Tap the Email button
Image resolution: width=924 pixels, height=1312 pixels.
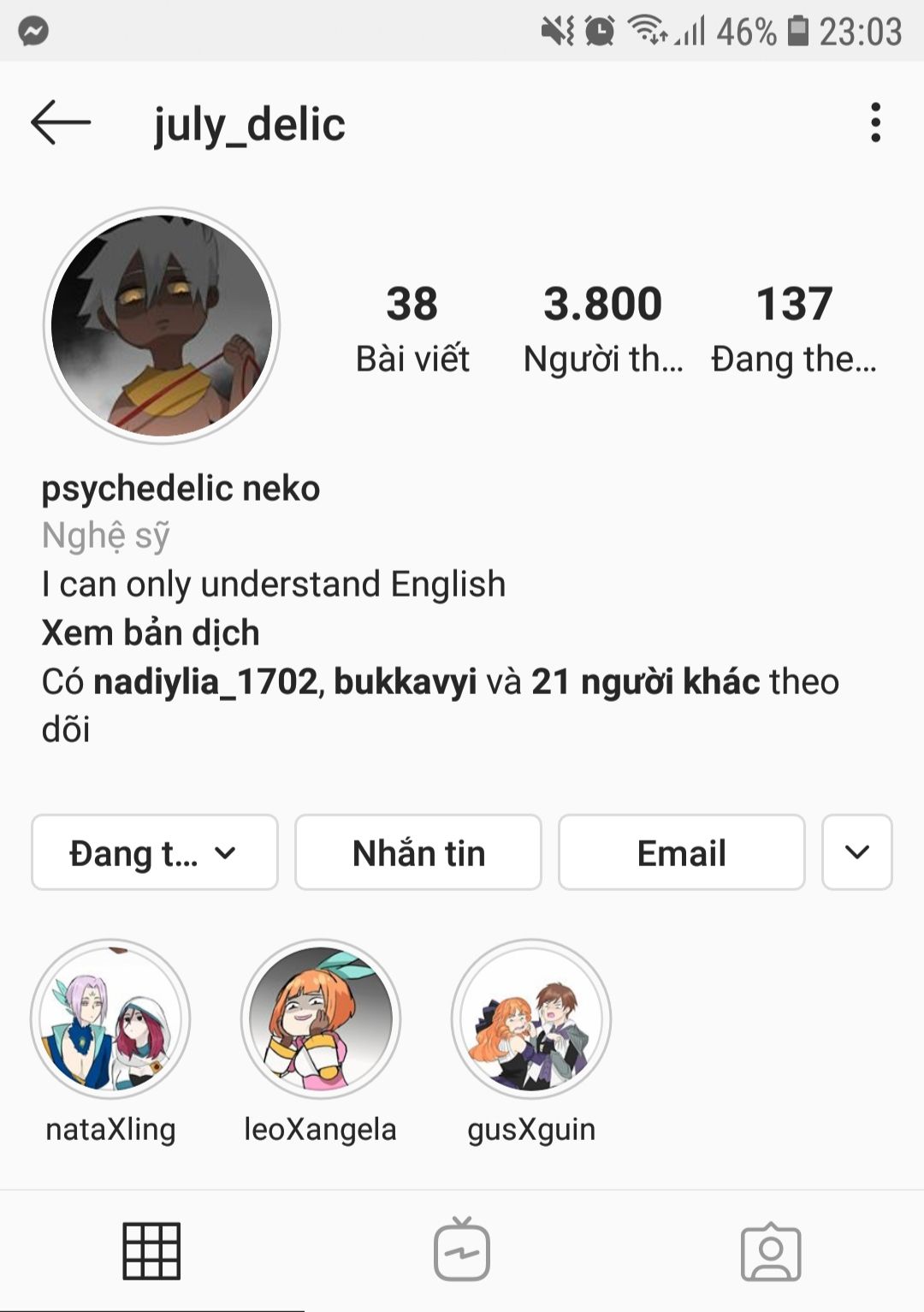coord(681,852)
